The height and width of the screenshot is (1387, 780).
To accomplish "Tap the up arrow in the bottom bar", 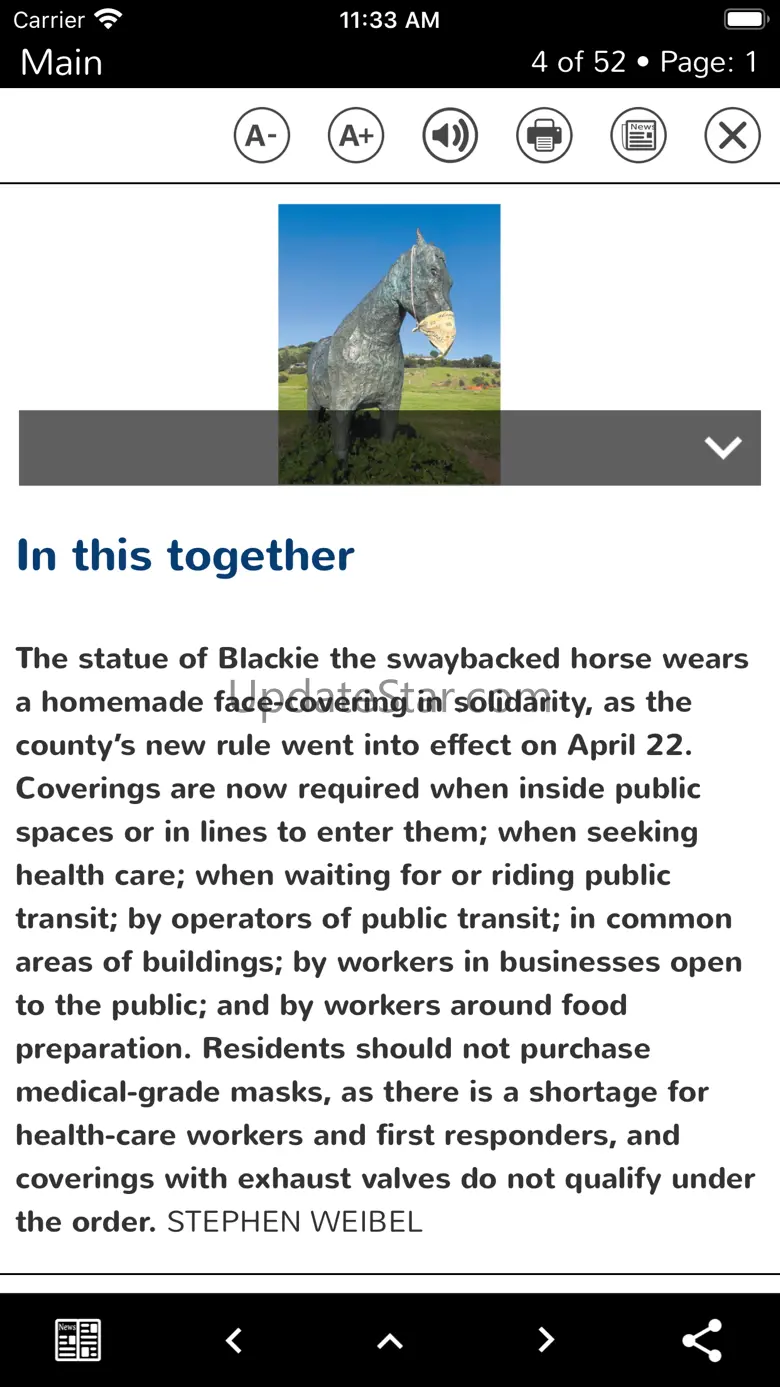I will (x=390, y=1340).
